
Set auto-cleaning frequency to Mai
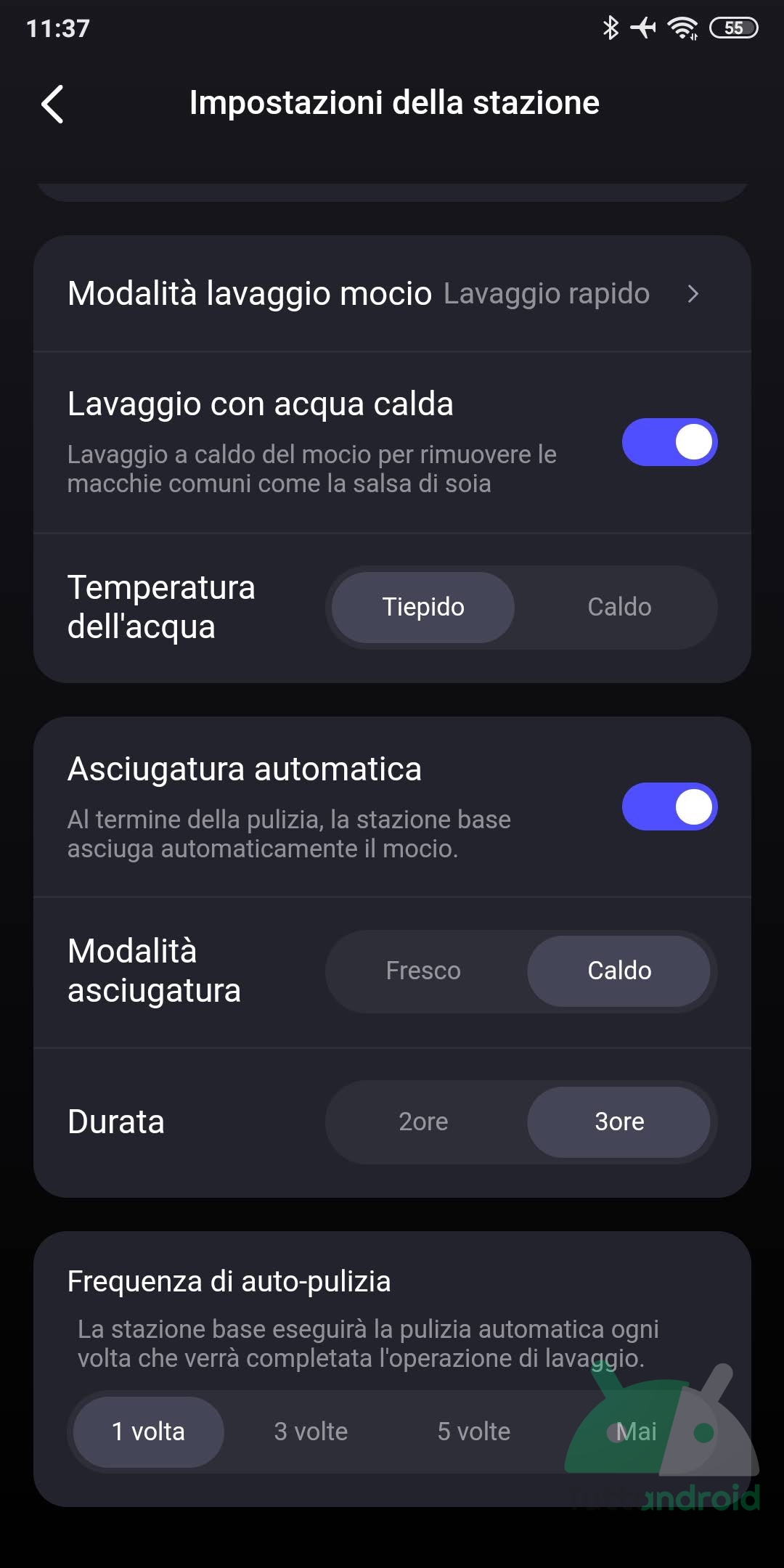(x=636, y=1432)
